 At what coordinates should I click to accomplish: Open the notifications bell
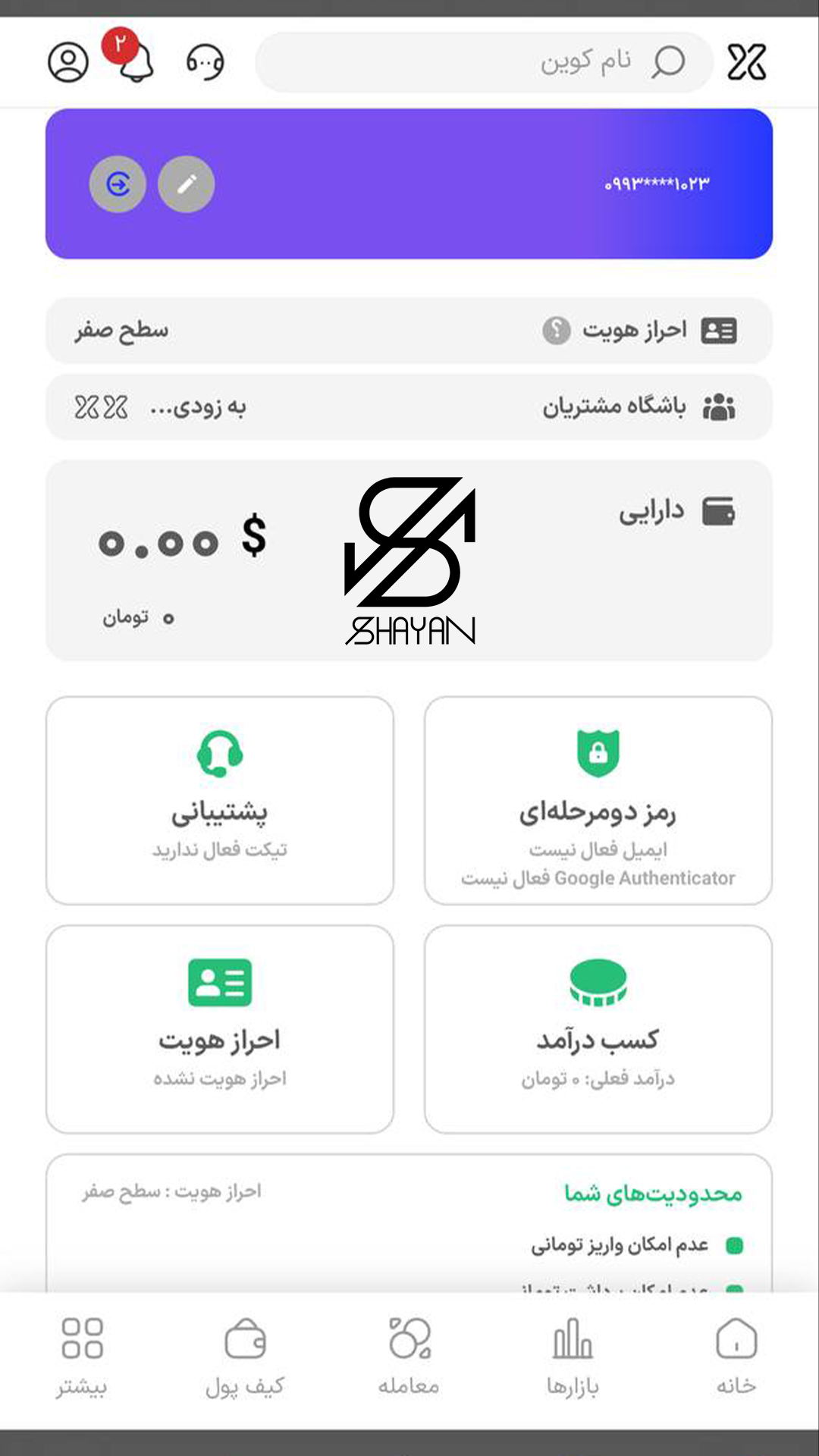tap(135, 62)
